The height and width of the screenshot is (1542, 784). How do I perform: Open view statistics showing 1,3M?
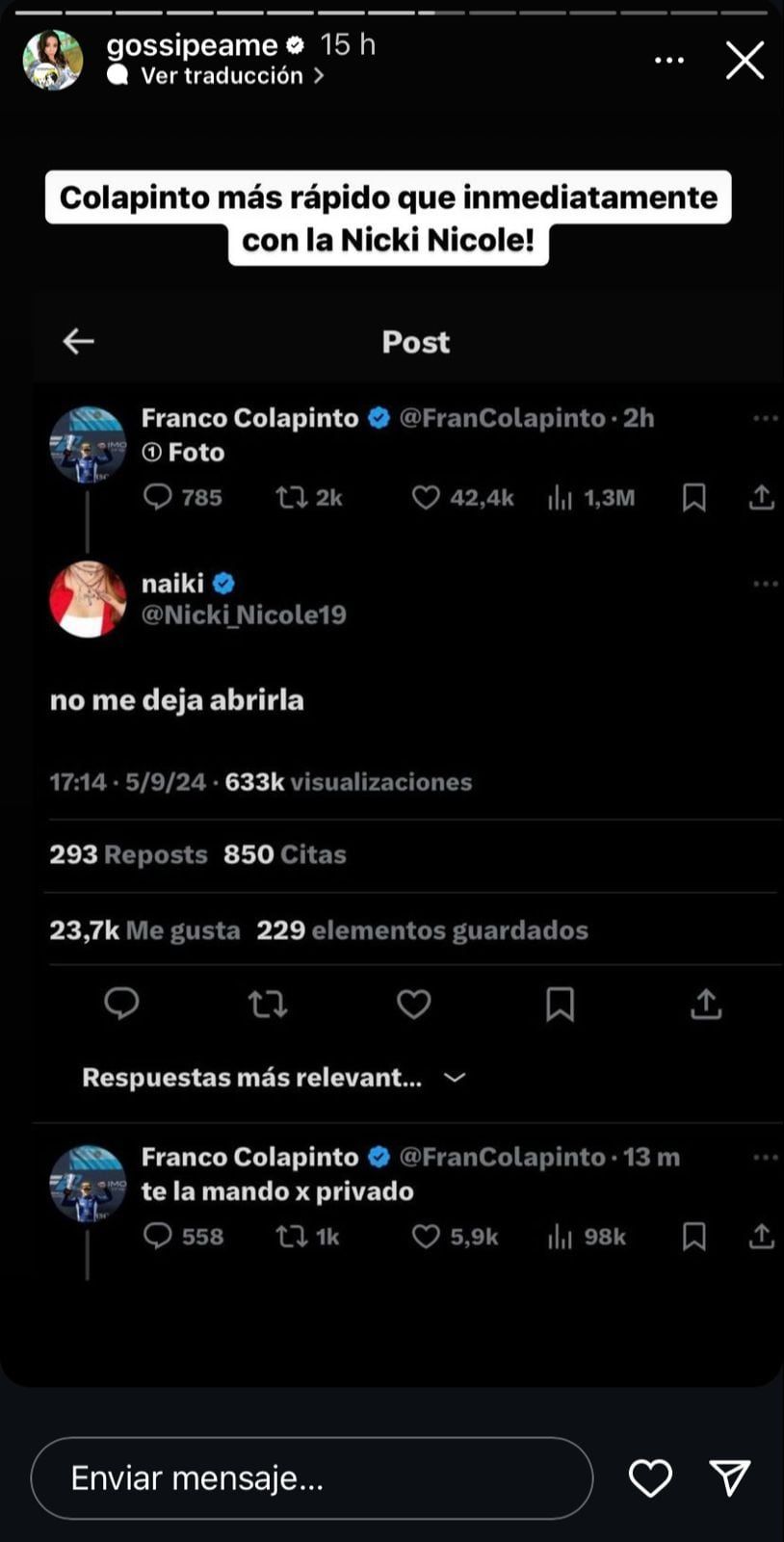click(562, 497)
